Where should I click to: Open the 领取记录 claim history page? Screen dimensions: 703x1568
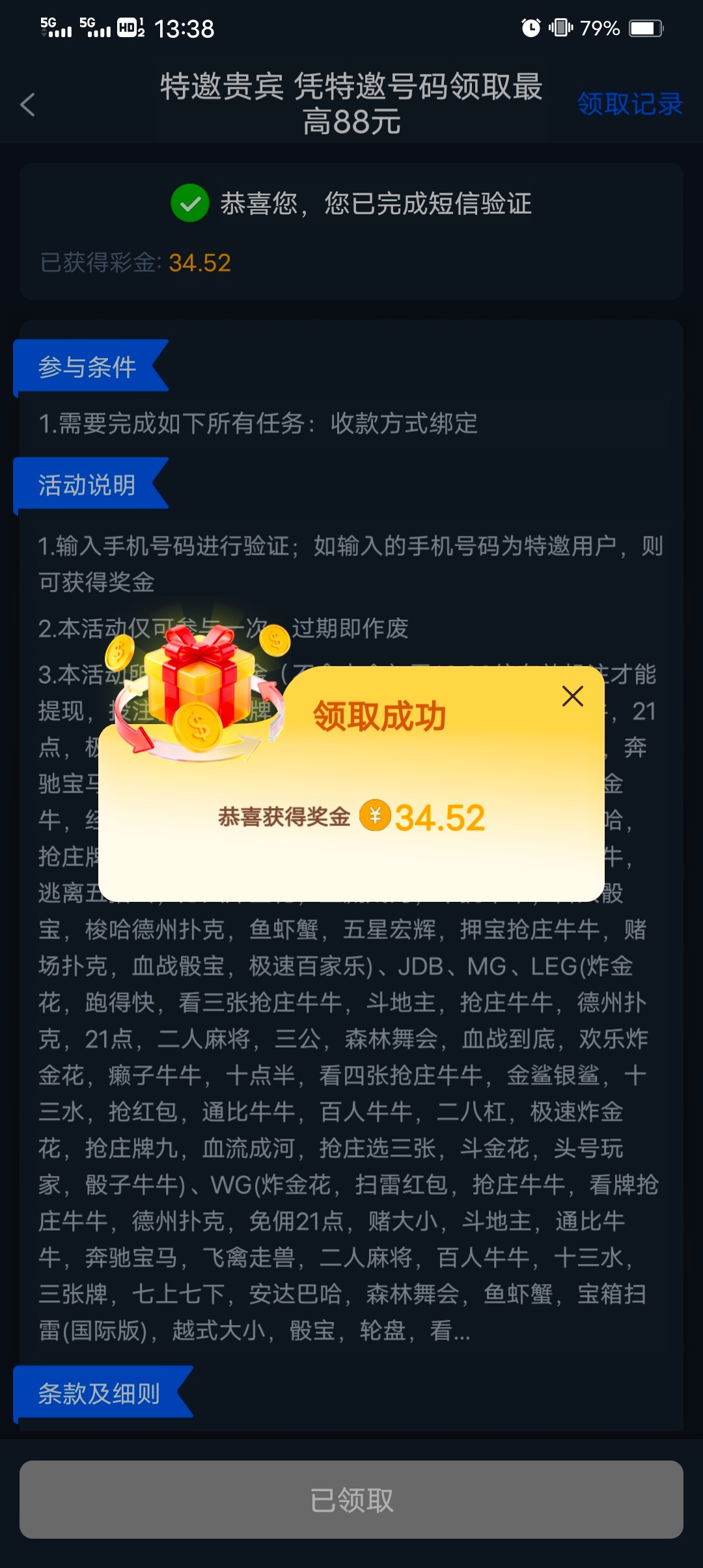pos(629,104)
